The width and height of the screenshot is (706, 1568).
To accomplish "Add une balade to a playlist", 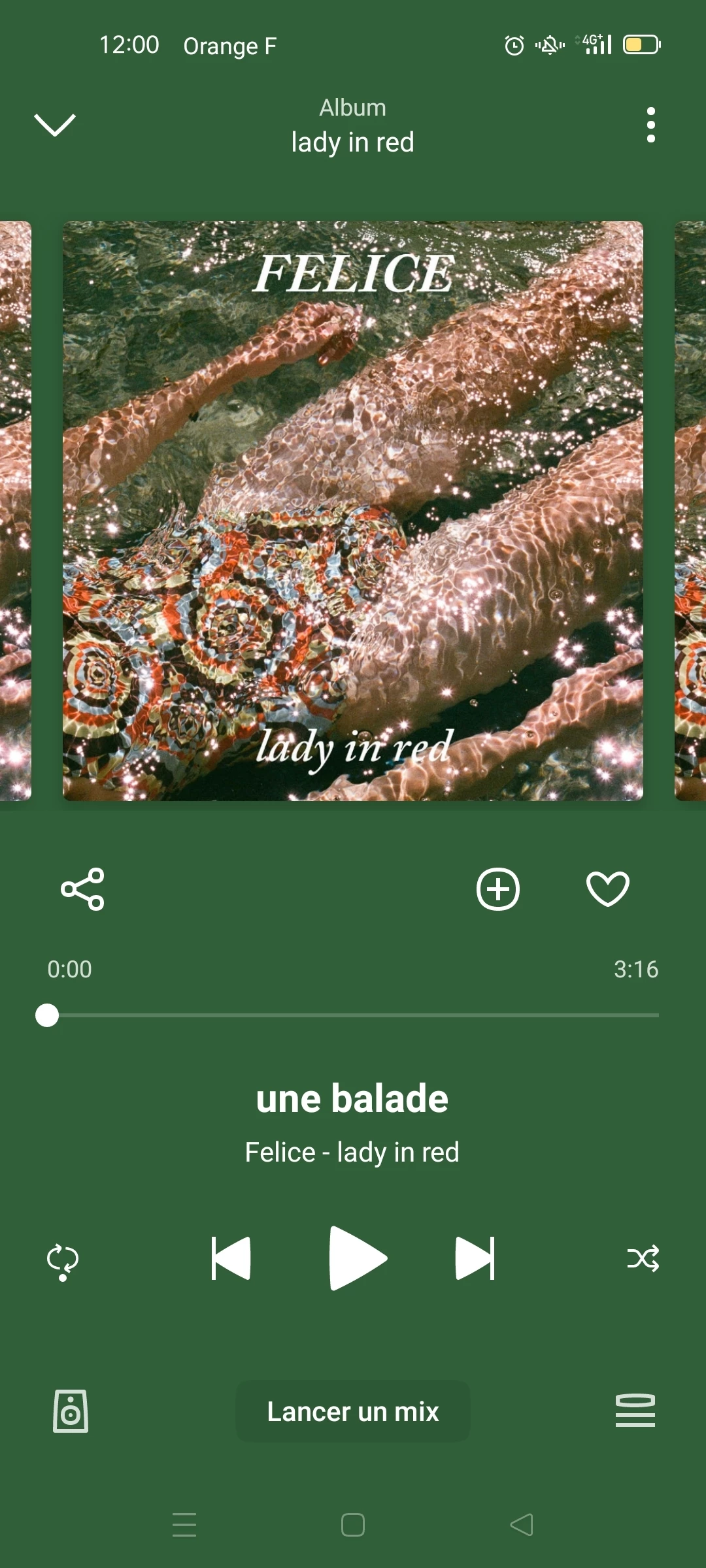I will click(498, 889).
